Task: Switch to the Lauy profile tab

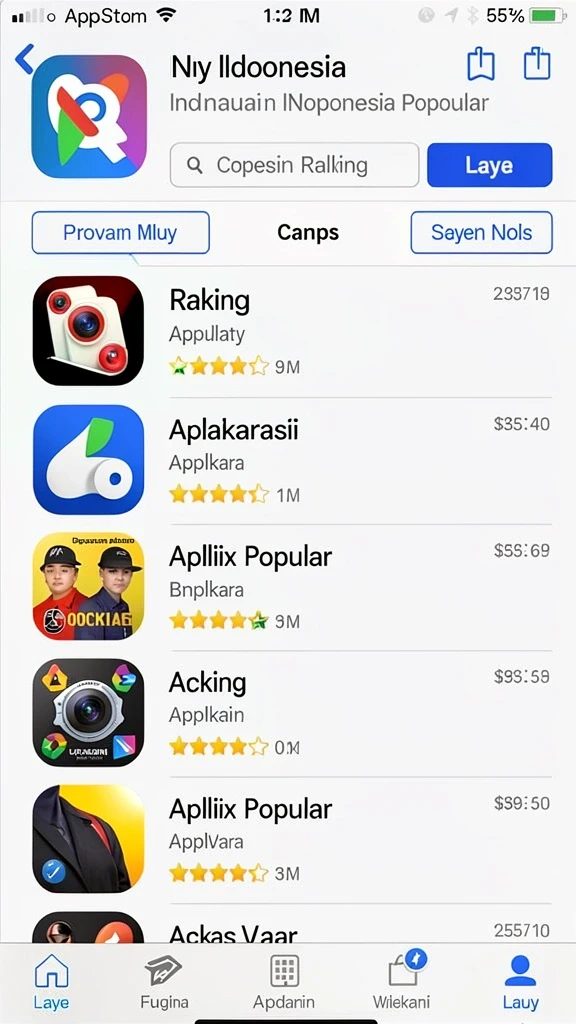Action: point(520,982)
